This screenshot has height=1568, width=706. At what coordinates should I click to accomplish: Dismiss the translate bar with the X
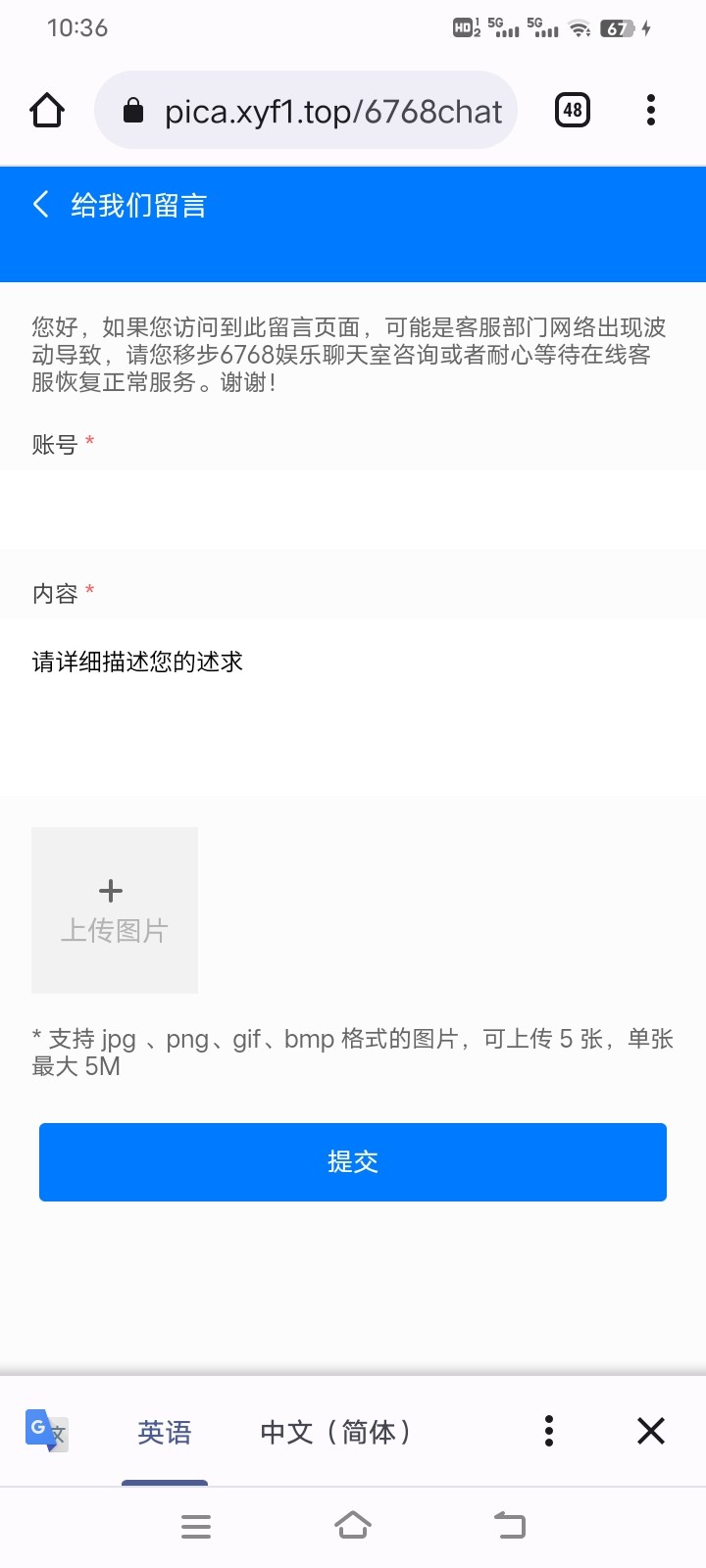point(650,1431)
